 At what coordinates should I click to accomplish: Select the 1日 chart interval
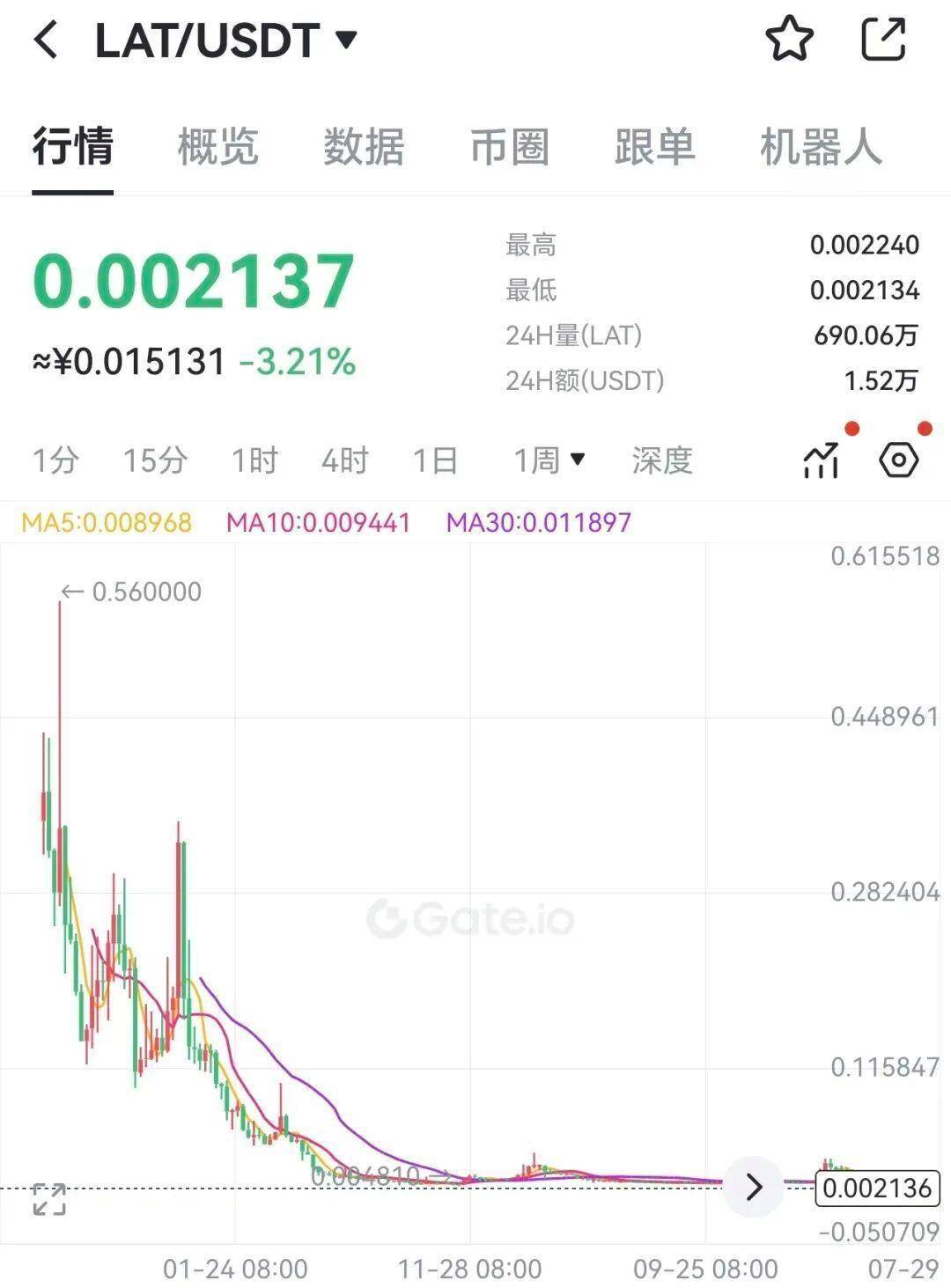click(435, 460)
